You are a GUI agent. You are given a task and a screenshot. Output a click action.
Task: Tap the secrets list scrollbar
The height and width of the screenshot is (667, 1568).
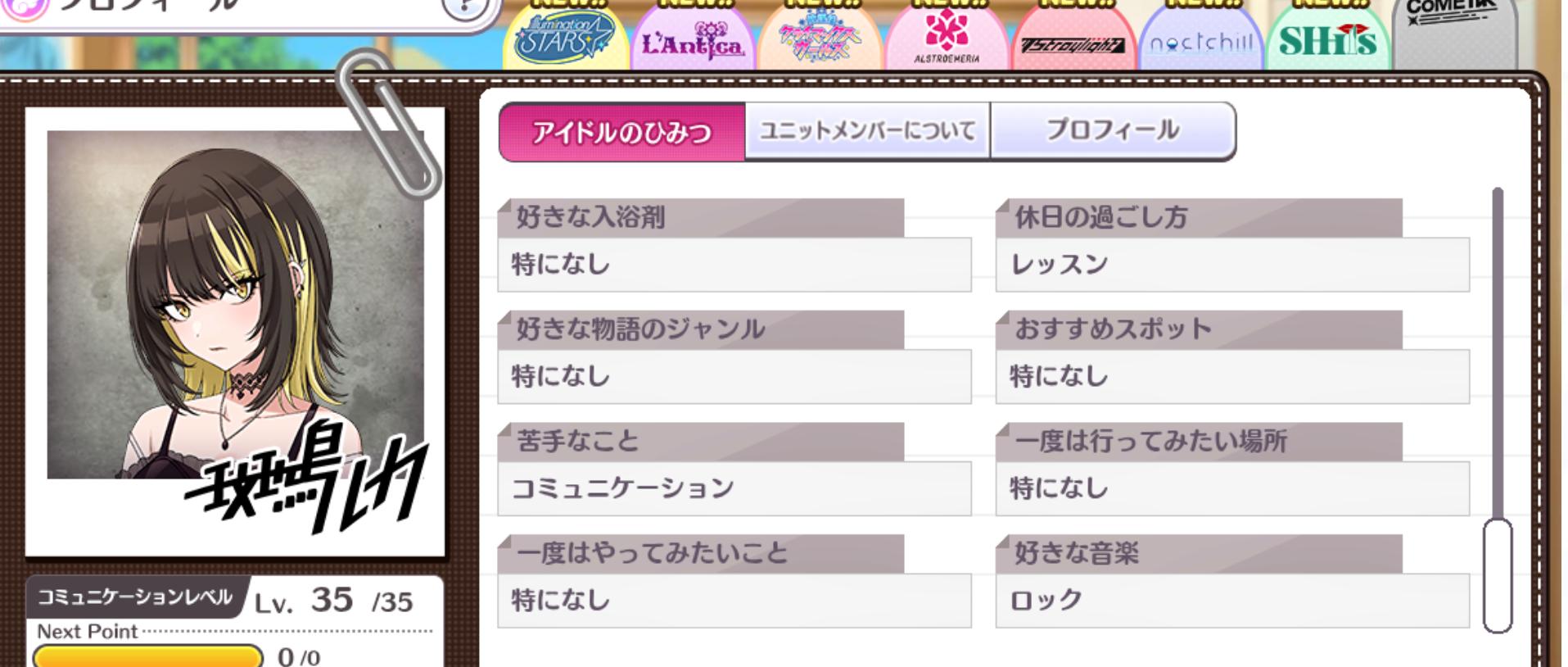coord(1498,410)
